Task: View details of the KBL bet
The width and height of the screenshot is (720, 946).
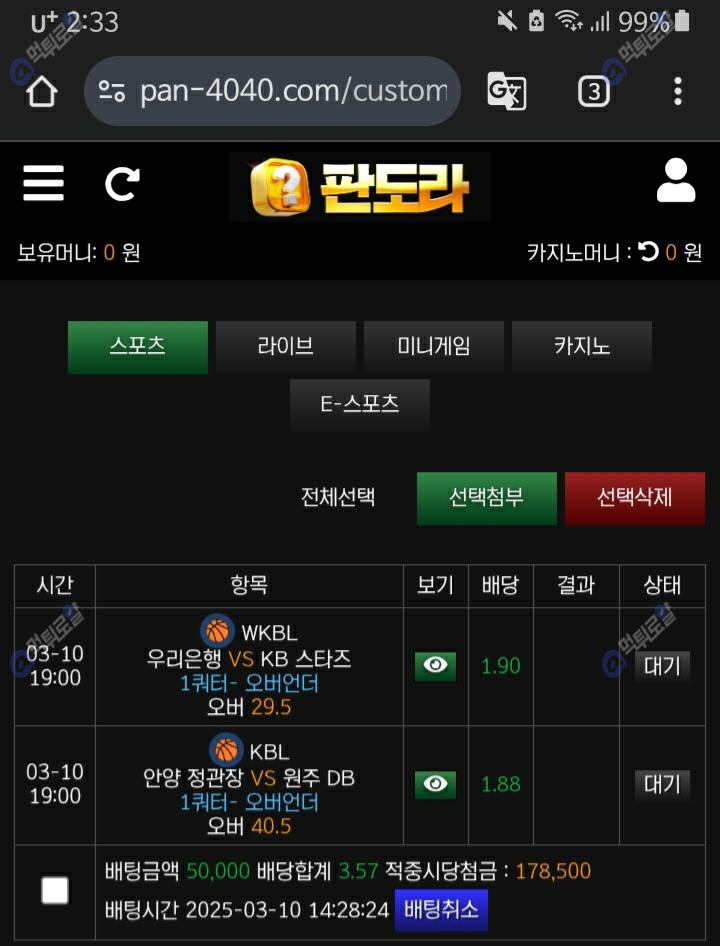Action: tap(435, 784)
